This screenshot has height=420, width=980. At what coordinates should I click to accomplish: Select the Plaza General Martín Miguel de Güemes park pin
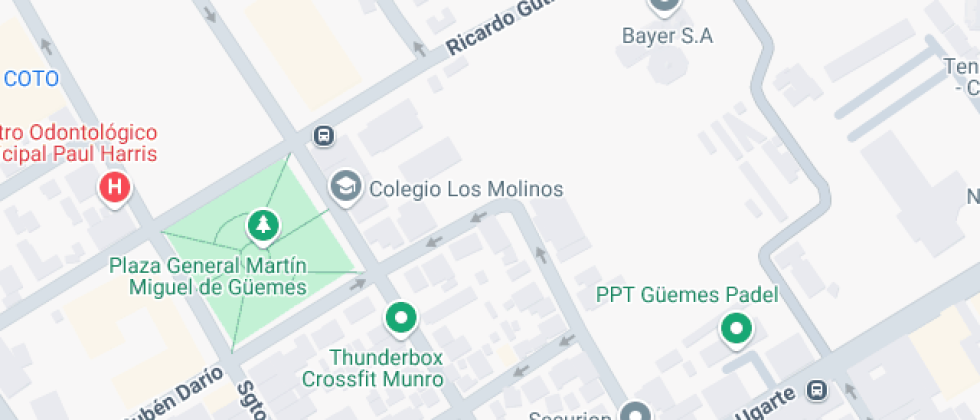pyautogui.click(x=263, y=225)
